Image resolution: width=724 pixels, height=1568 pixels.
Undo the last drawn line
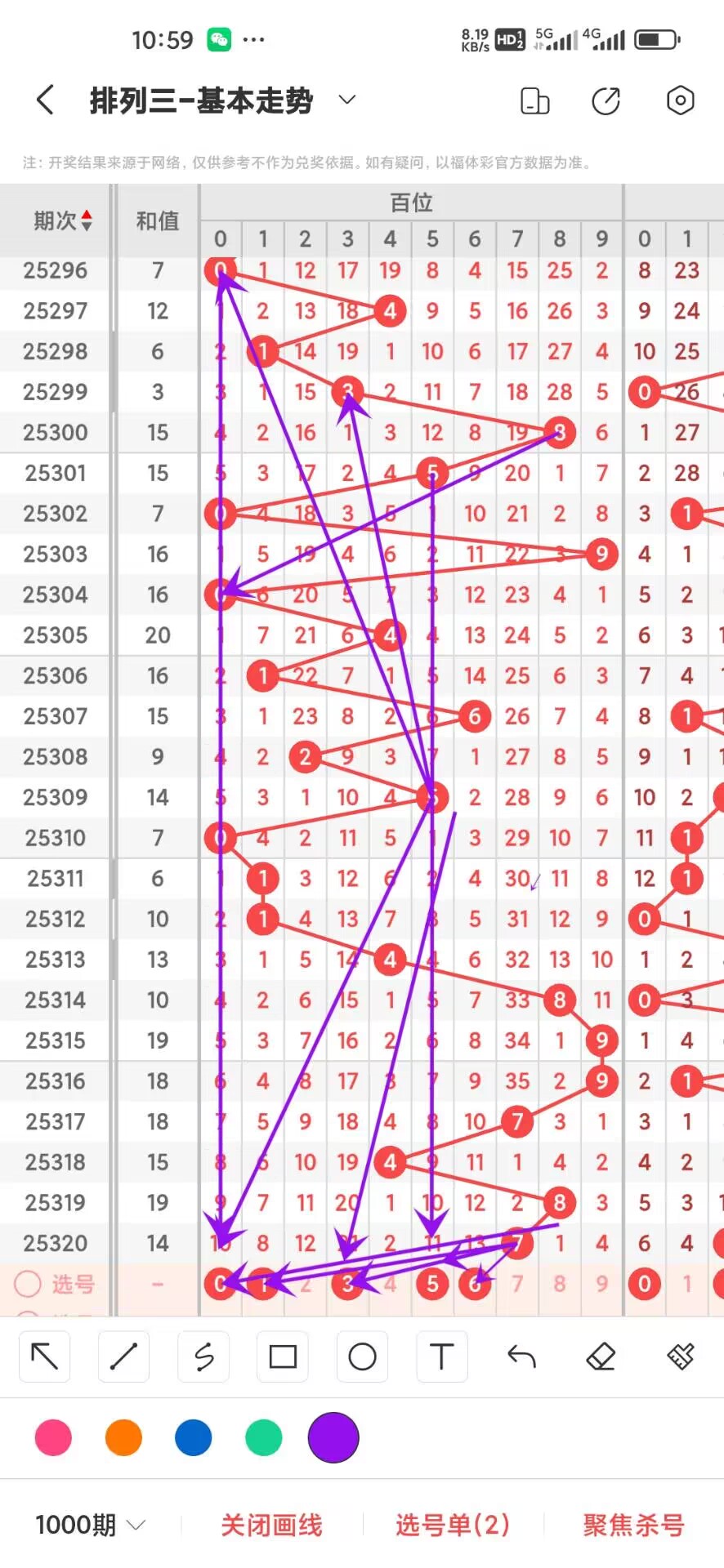pyautogui.click(x=521, y=1356)
